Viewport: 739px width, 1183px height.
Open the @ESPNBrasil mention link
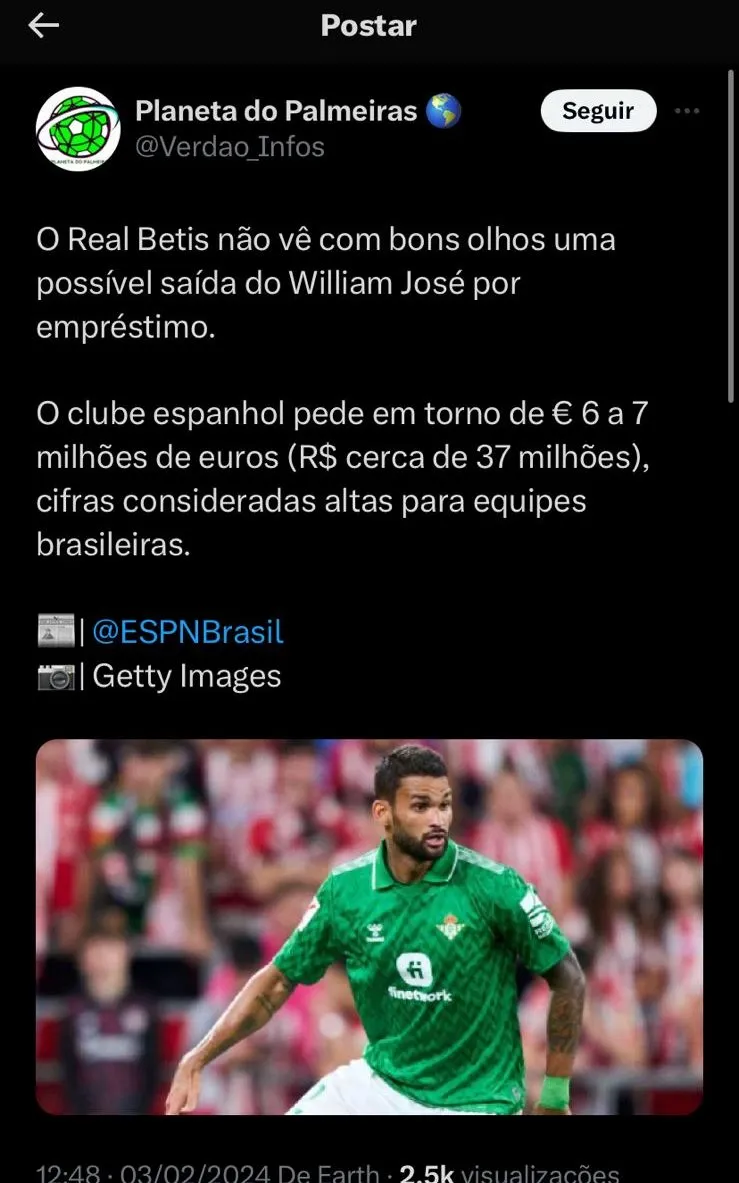click(x=188, y=631)
